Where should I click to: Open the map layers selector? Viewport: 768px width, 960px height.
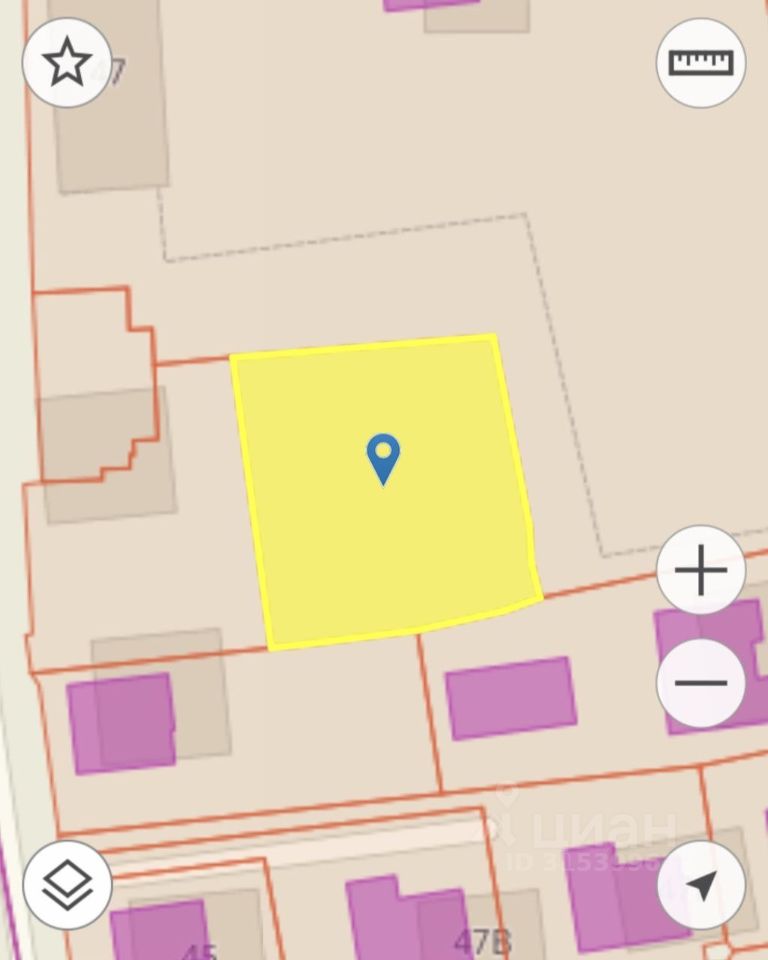67,885
